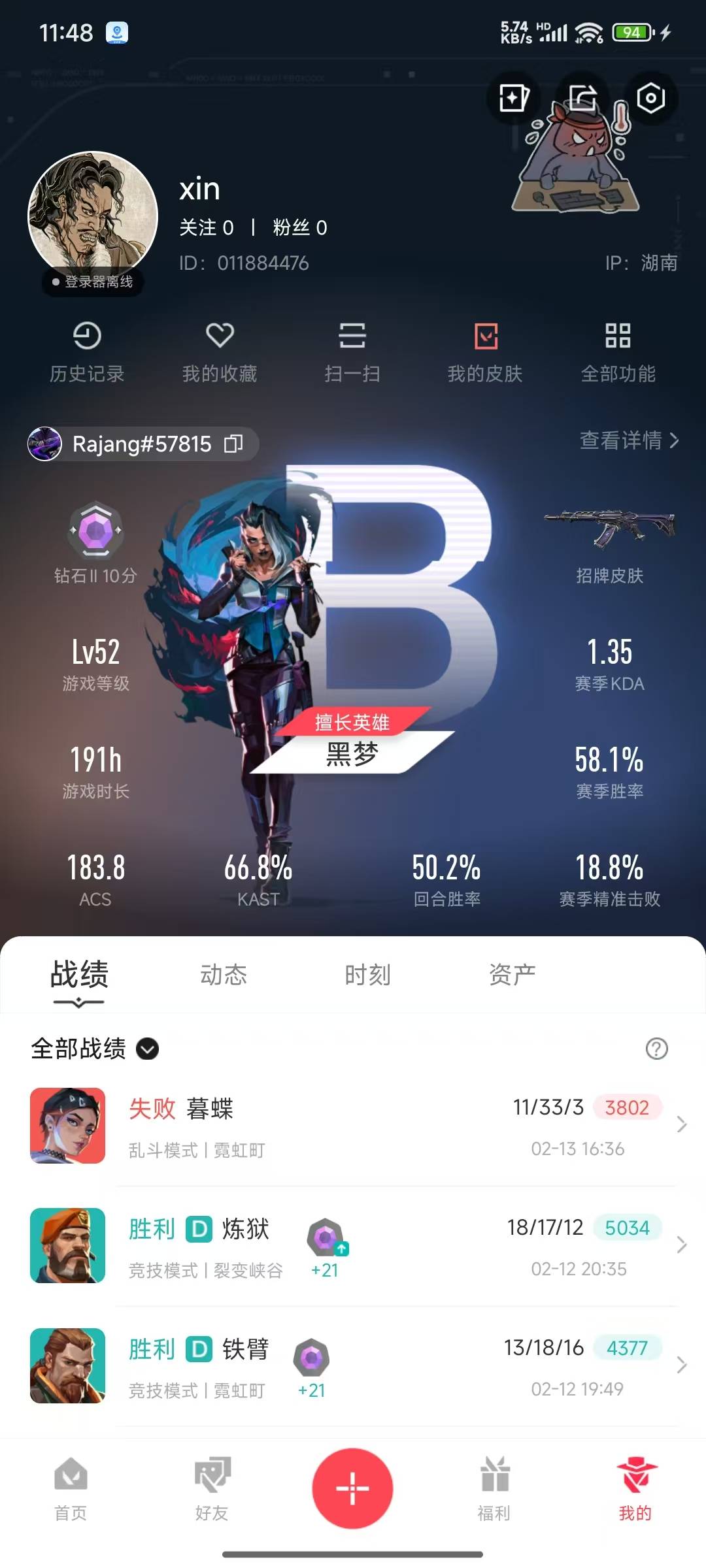
Task: Switch to the 时刻 tab
Action: (368, 975)
